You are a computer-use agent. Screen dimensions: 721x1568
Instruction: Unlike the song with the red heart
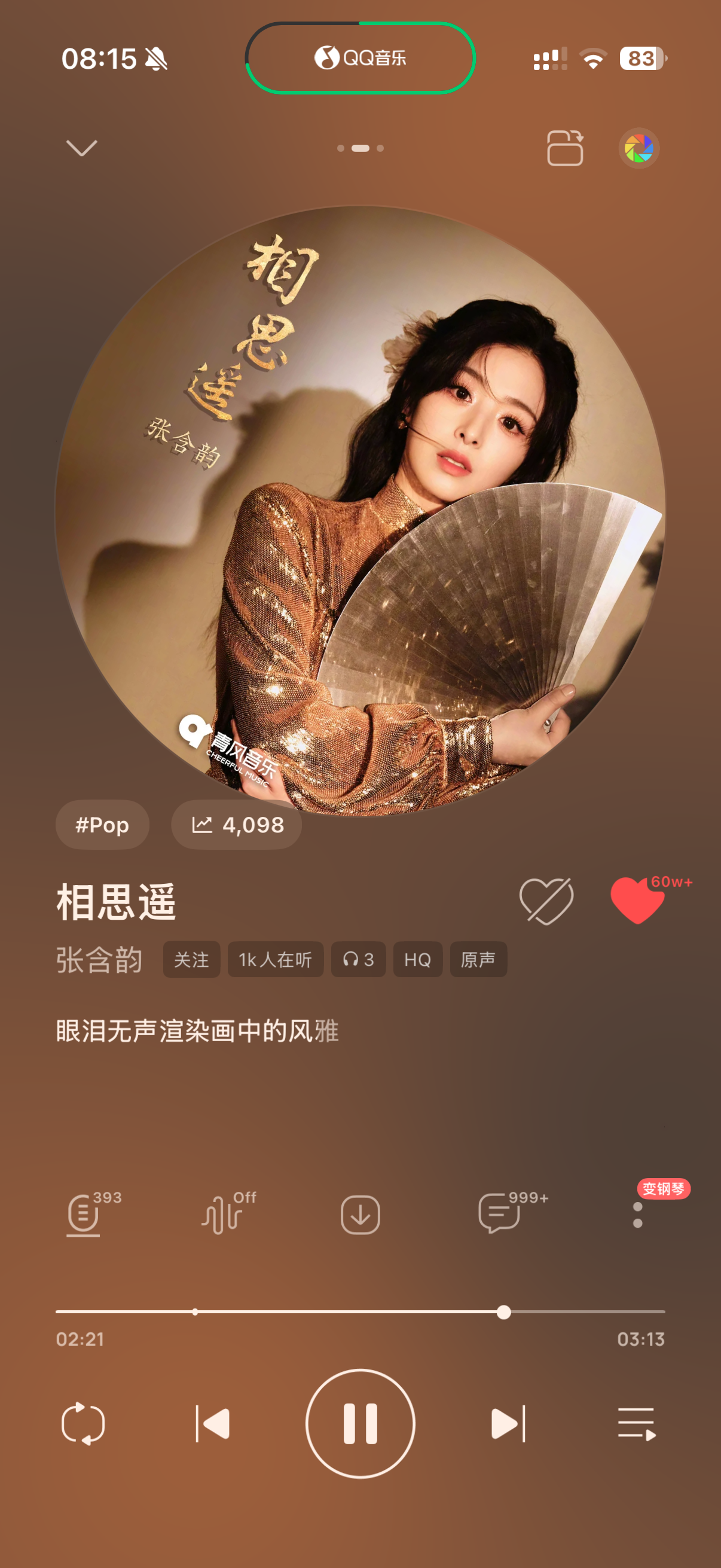coord(637,901)
